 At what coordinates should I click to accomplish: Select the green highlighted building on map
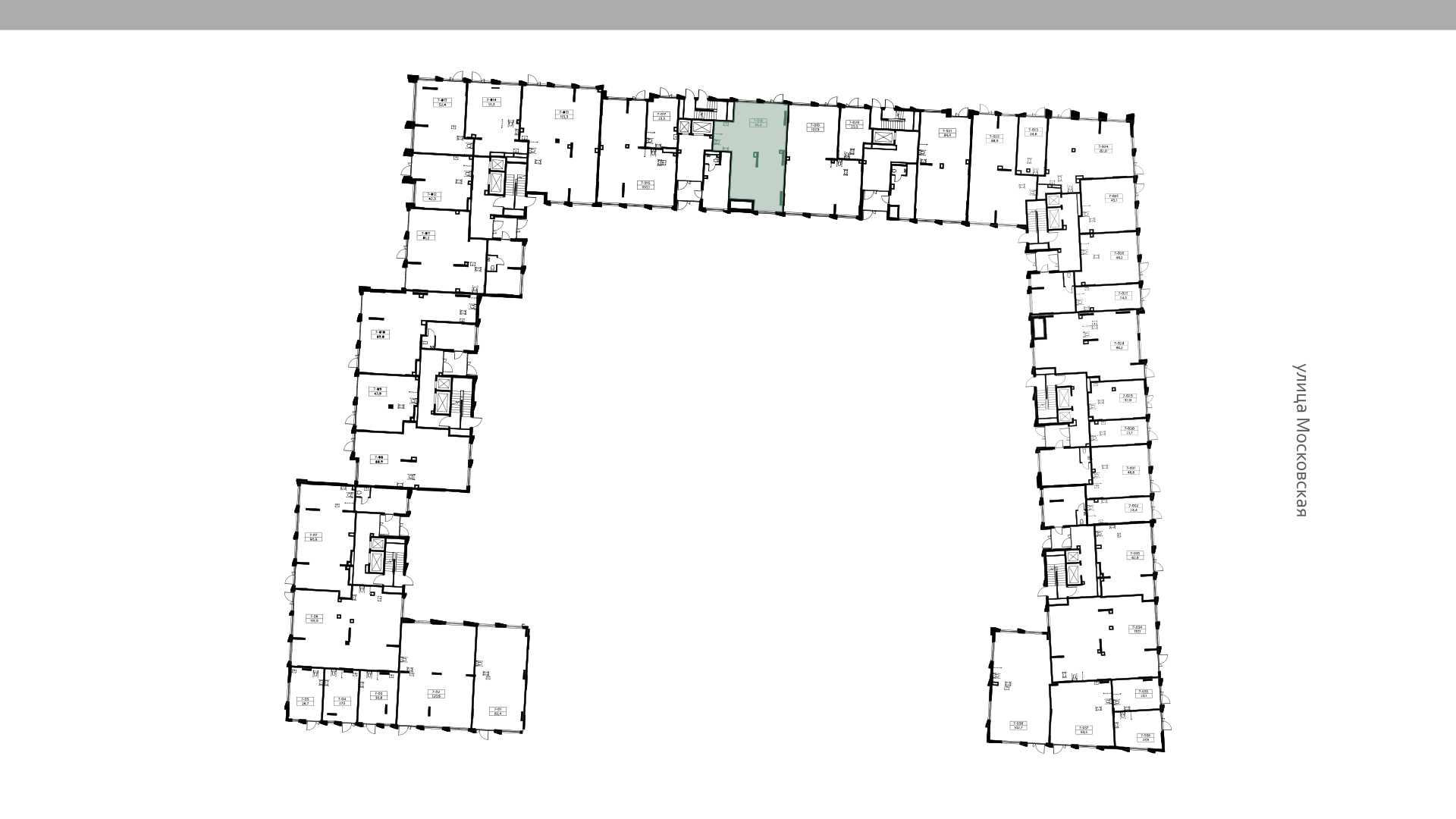tap(758, 155)
